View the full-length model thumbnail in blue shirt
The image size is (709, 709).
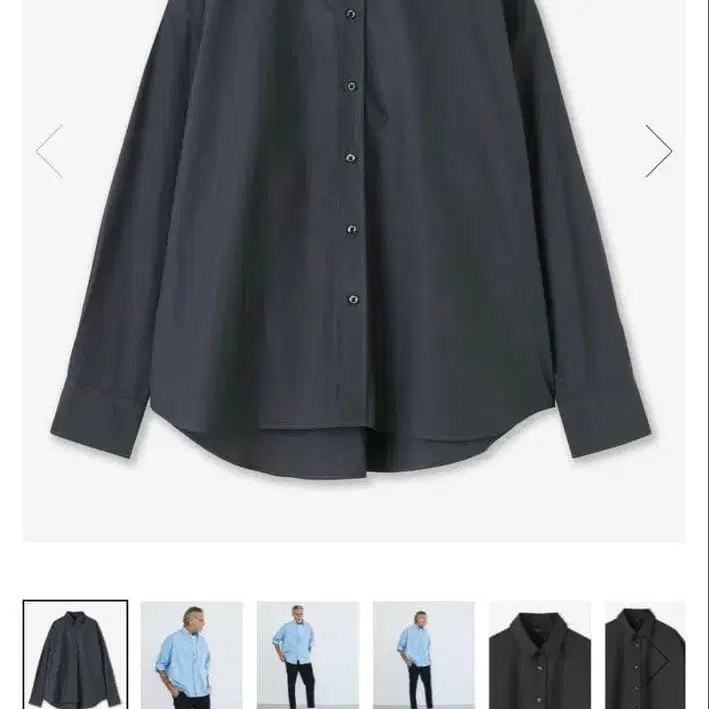coord(307,654)
